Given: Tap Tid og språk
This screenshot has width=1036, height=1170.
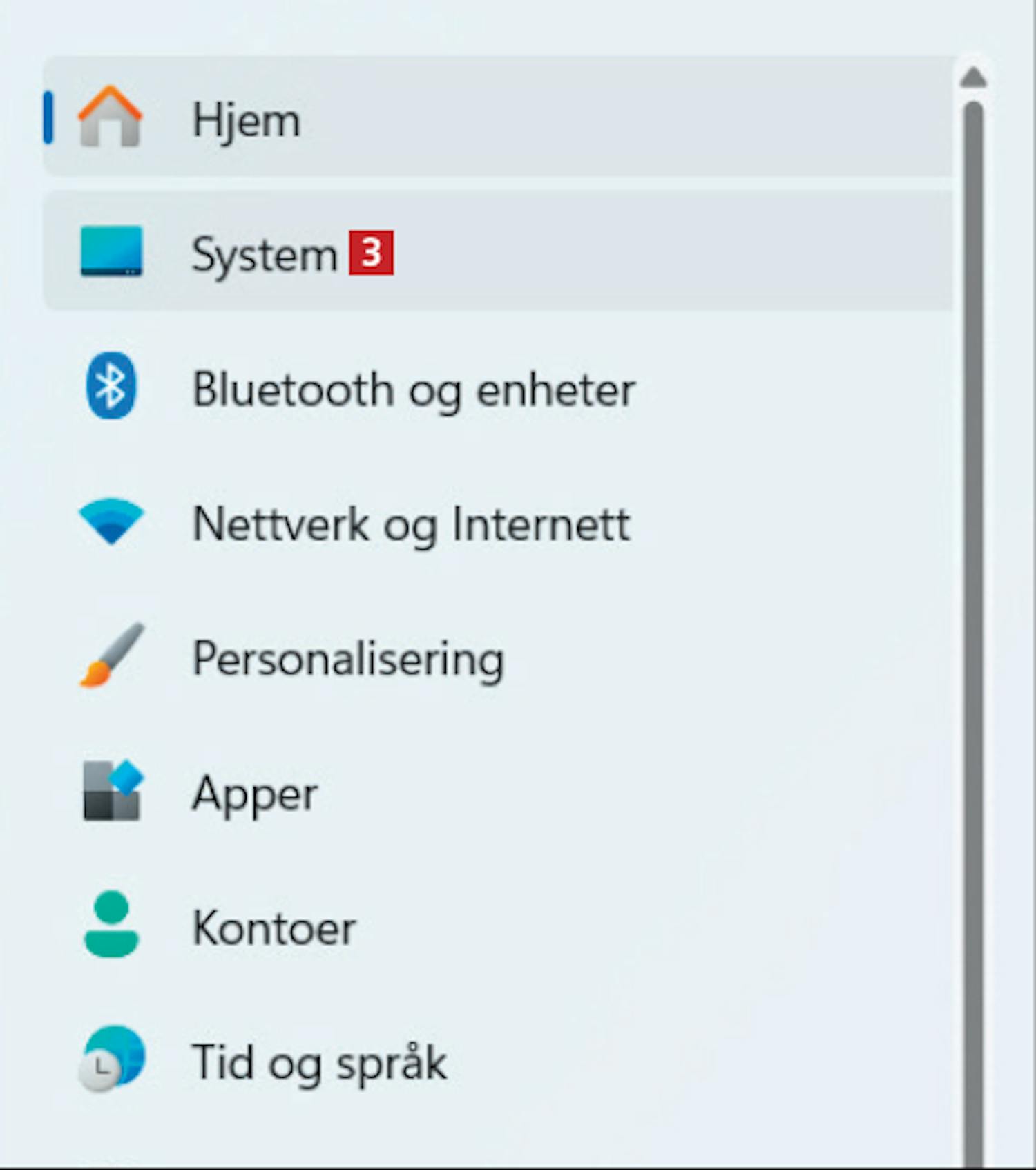Looking at the screenshot, I should pos(318,1062).
